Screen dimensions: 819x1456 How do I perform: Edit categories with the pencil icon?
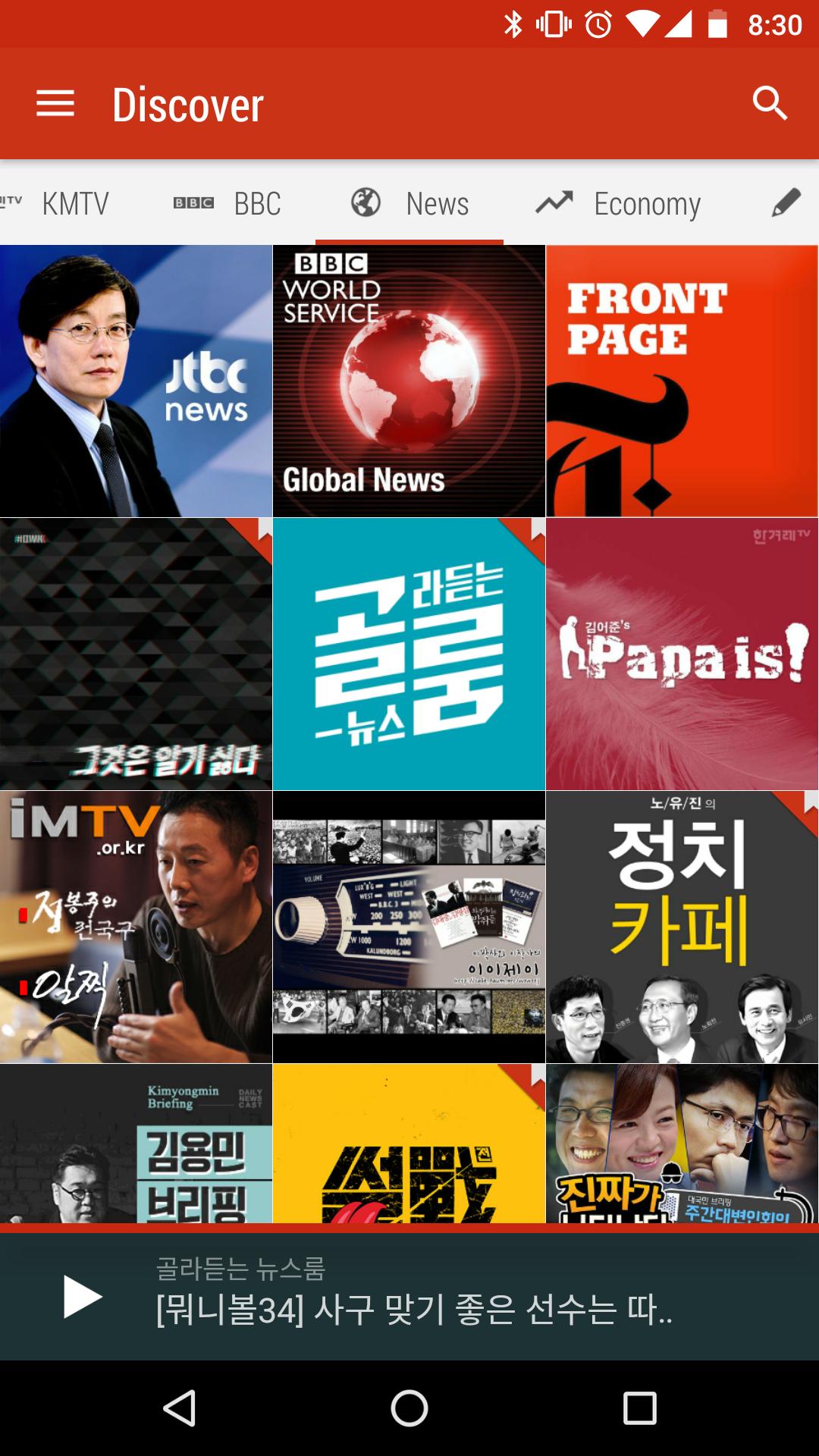(786, 203)
